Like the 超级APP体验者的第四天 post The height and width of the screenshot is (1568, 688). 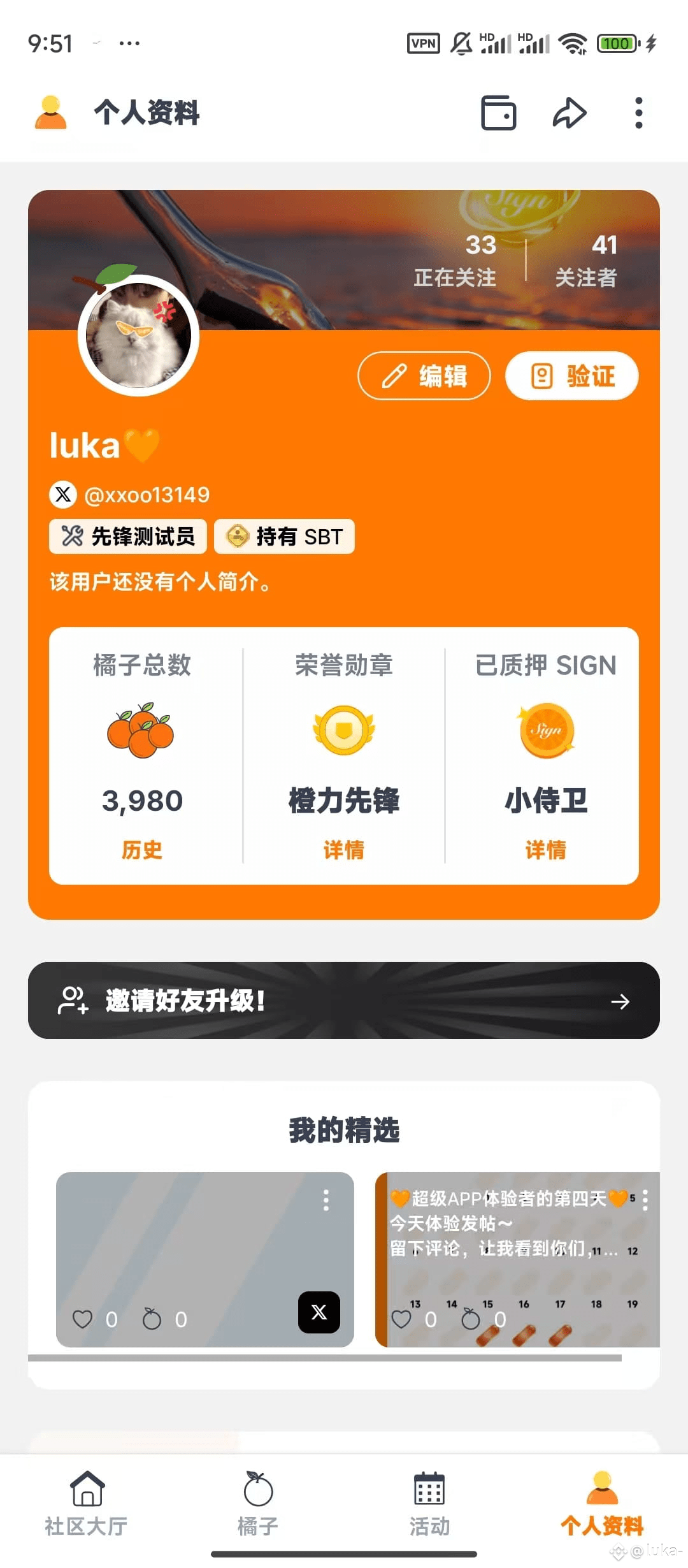tap(402, 1319)
